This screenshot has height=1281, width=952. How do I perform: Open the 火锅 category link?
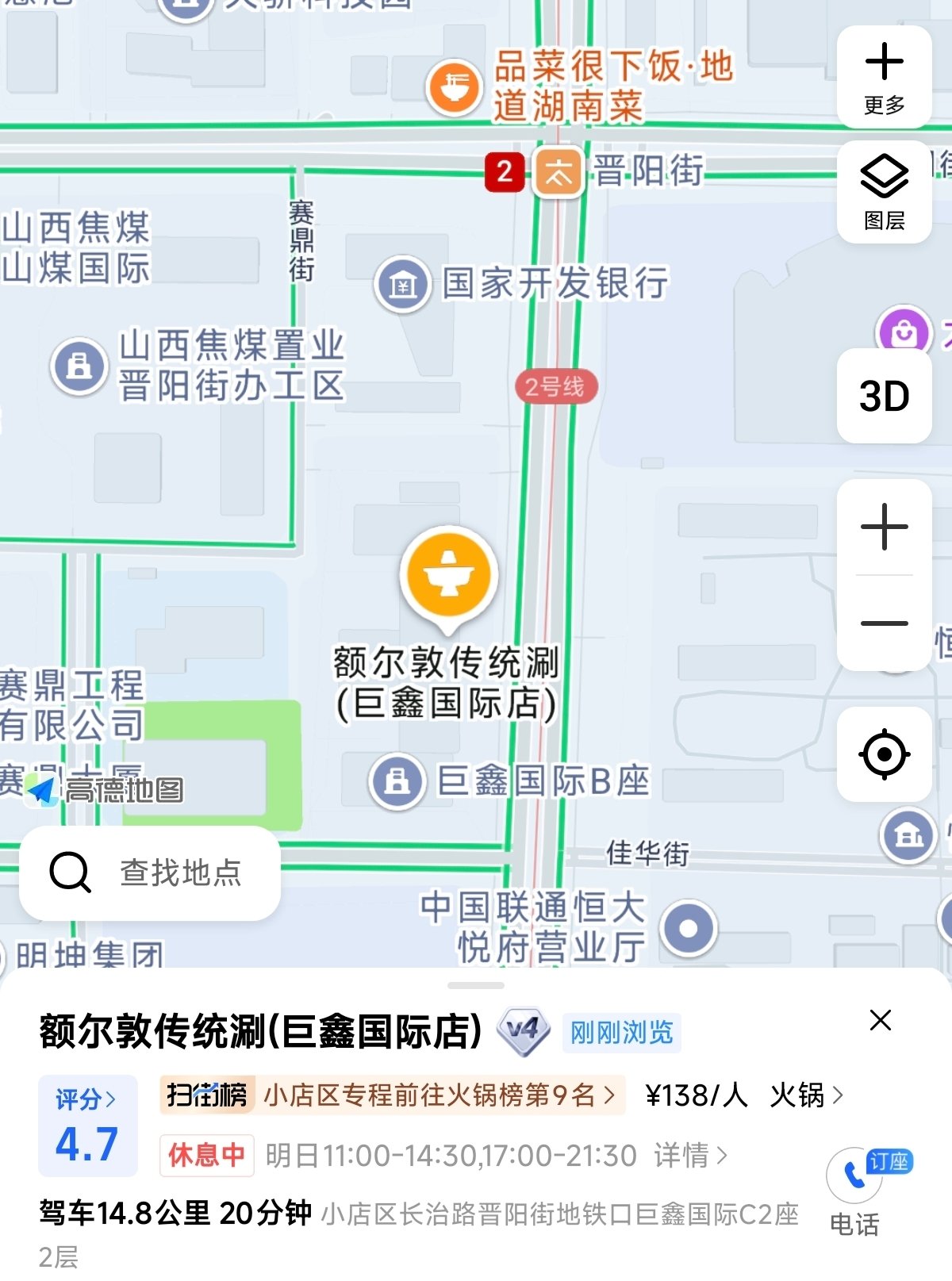click(x=806, y=1095)
